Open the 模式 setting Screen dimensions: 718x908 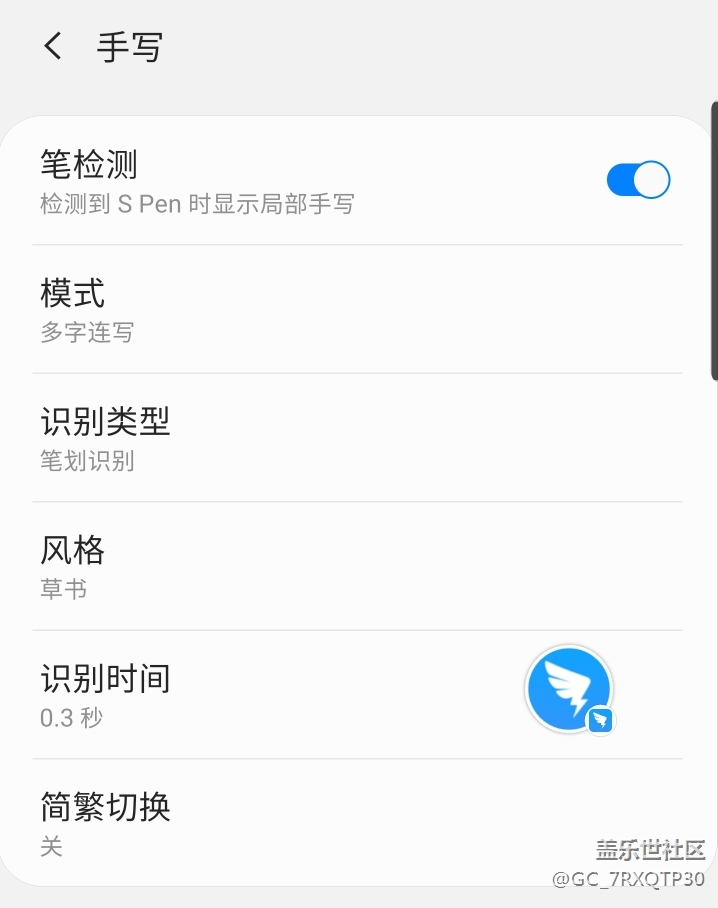pyautogui.click(x=357, y=309)
